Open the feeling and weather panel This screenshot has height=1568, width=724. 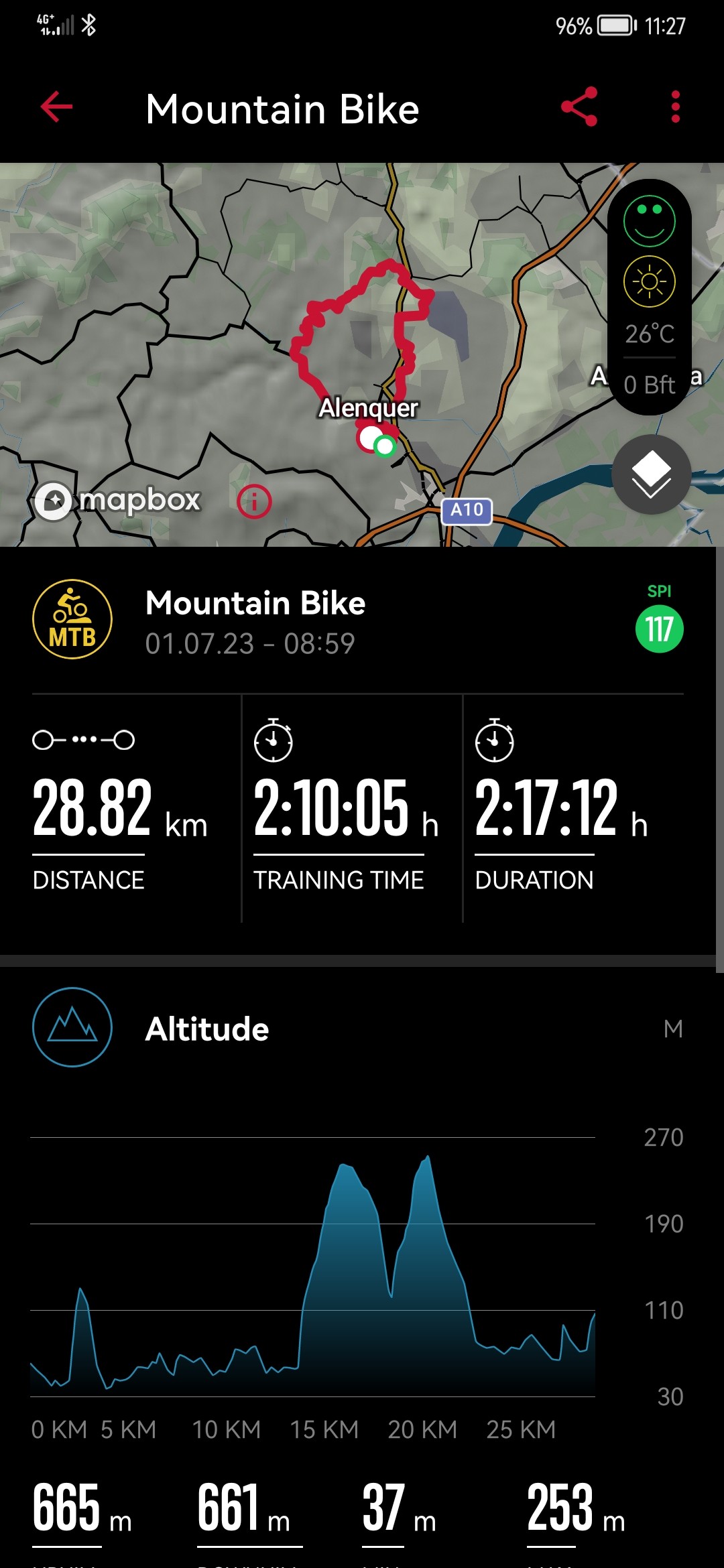649,297
